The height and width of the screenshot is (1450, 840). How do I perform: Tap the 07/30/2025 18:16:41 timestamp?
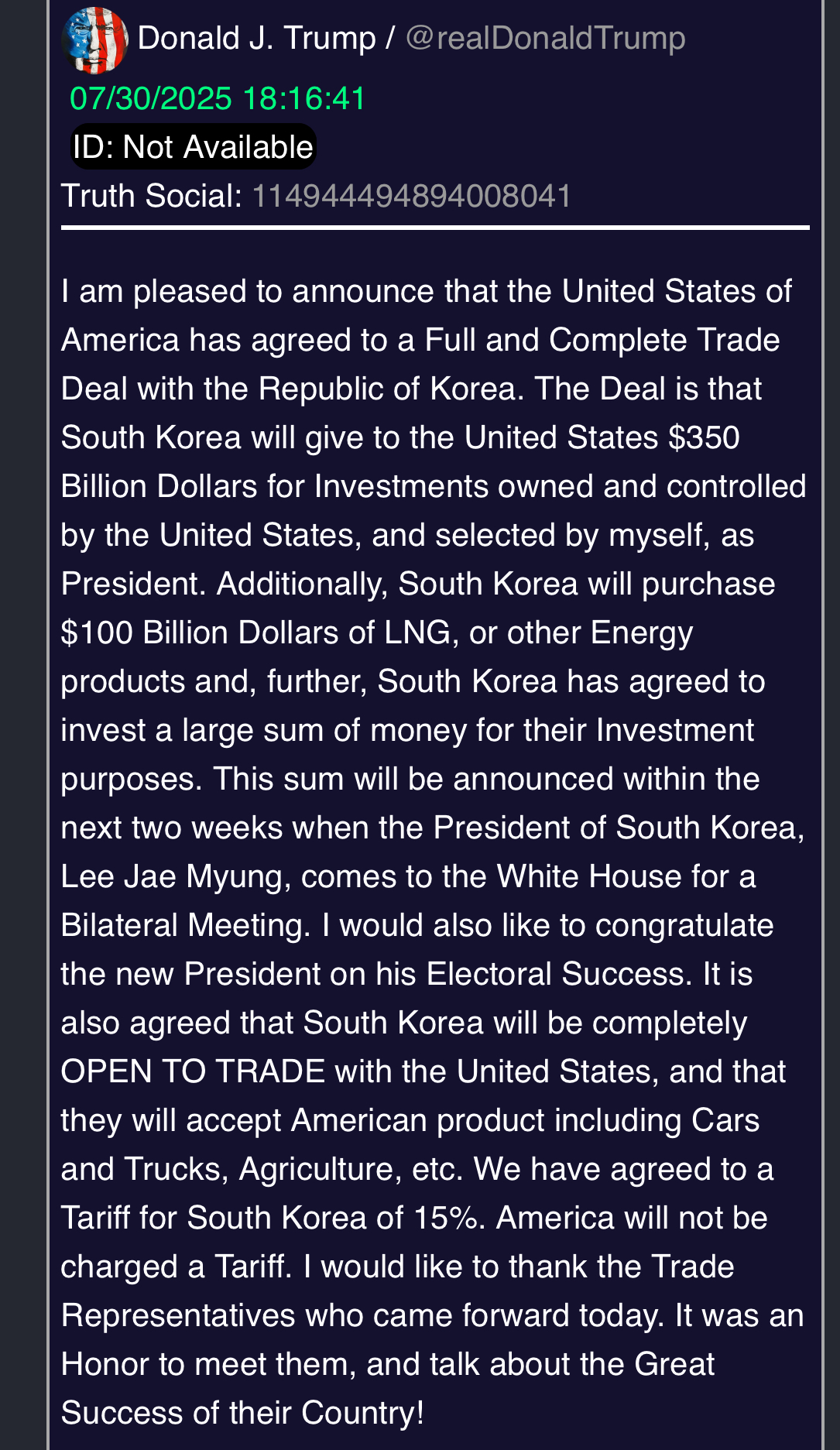218,99
